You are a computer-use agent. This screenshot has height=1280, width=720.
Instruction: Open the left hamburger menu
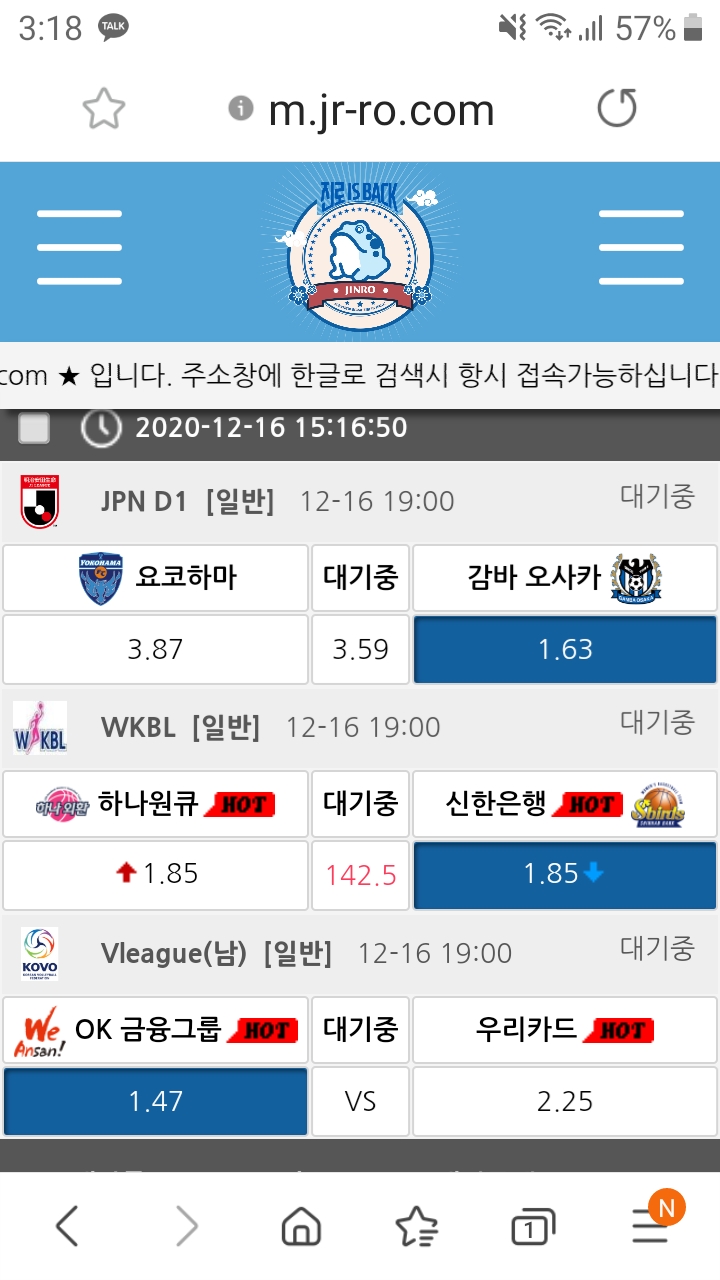[x=79, y=248]
